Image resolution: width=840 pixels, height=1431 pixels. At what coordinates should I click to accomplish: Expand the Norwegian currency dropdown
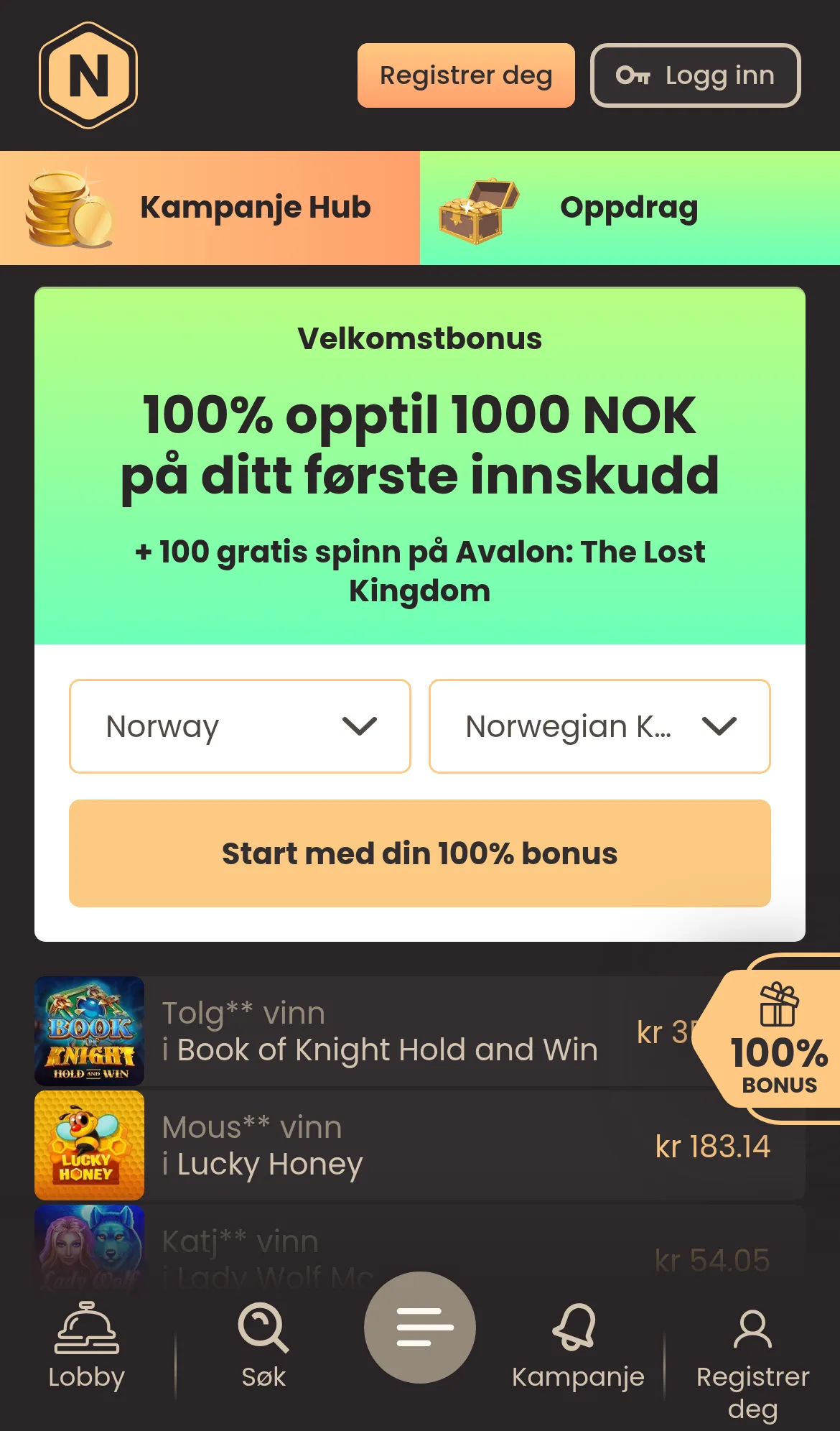[599, 726]
